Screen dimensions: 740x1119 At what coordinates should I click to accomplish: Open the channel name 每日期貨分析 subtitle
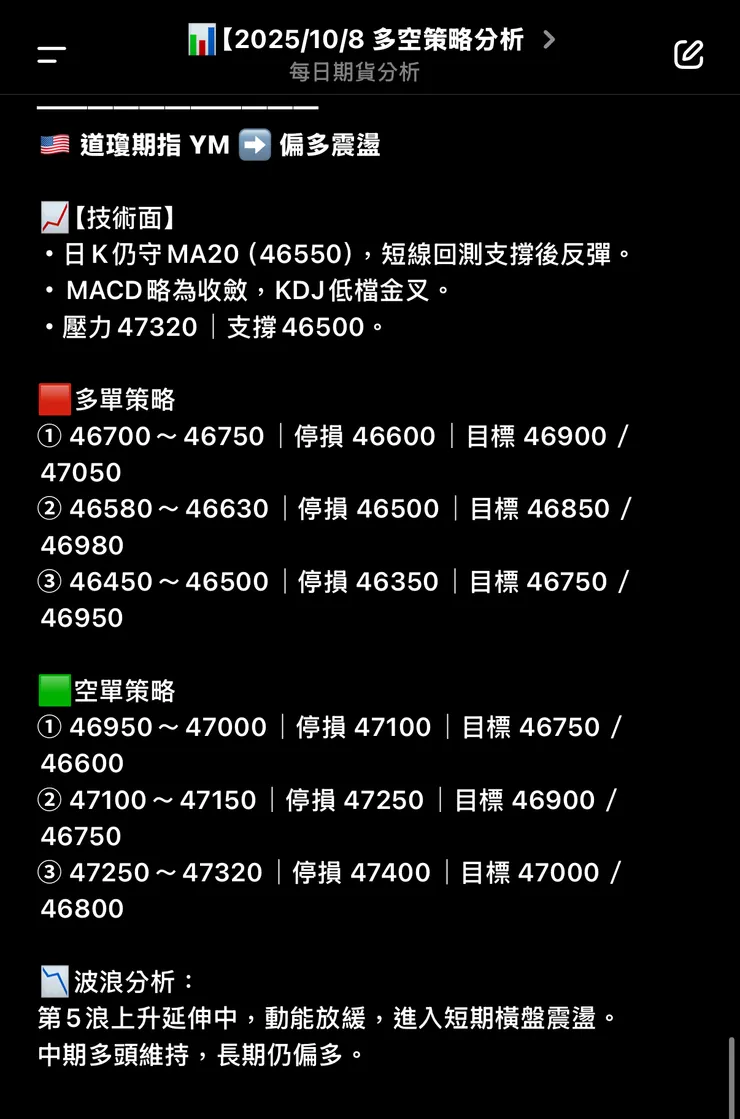pos(354,72)
